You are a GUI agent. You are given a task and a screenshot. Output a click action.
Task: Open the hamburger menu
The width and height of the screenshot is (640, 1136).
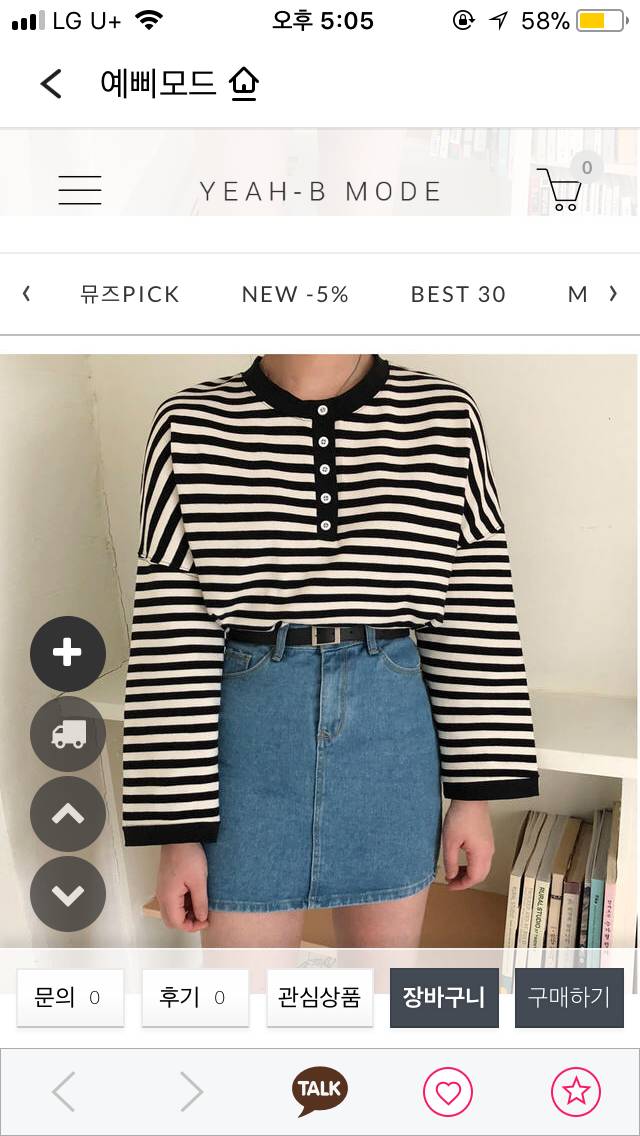(80, 190)
